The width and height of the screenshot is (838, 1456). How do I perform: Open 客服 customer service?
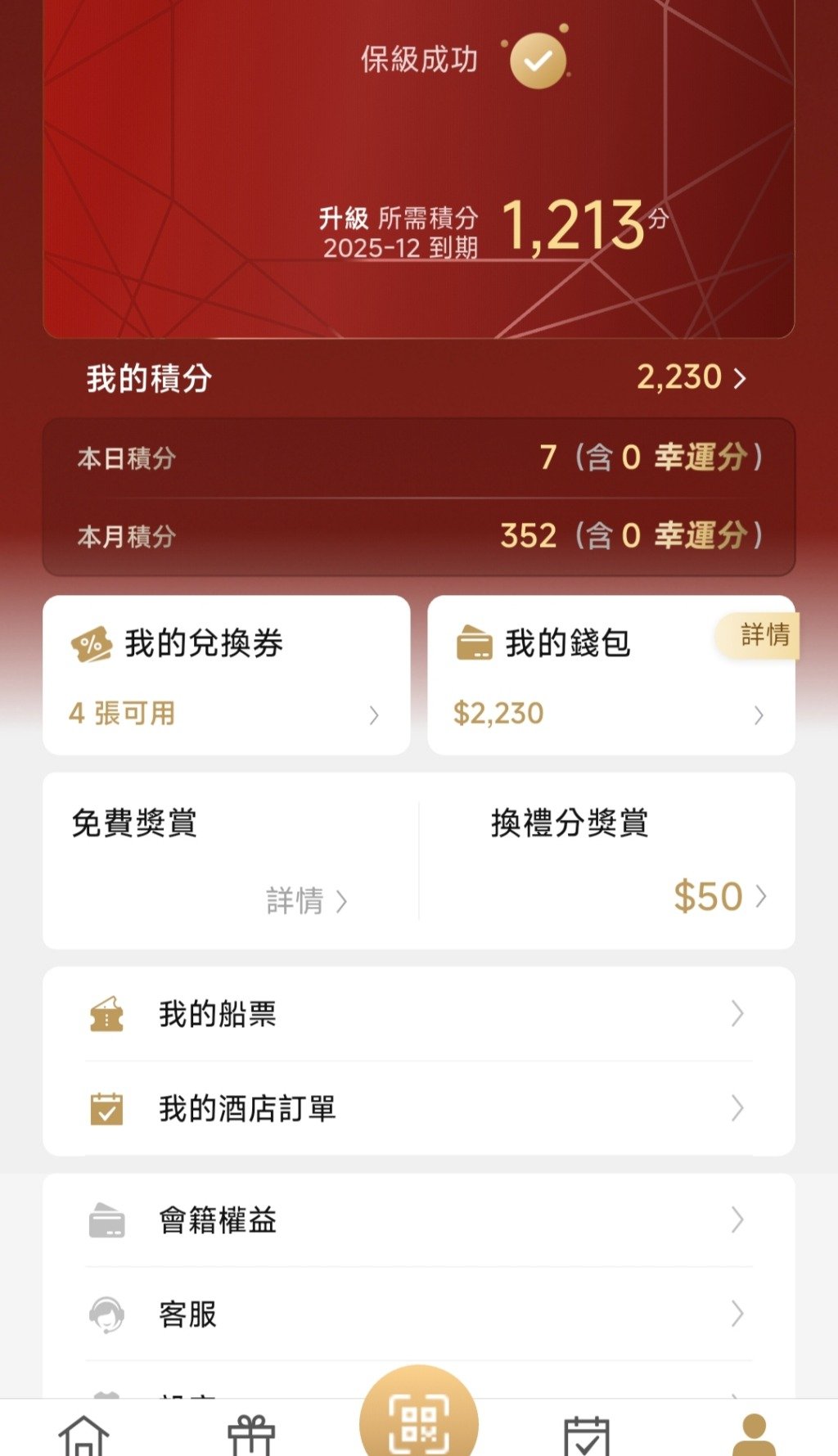click(418, 1314)
